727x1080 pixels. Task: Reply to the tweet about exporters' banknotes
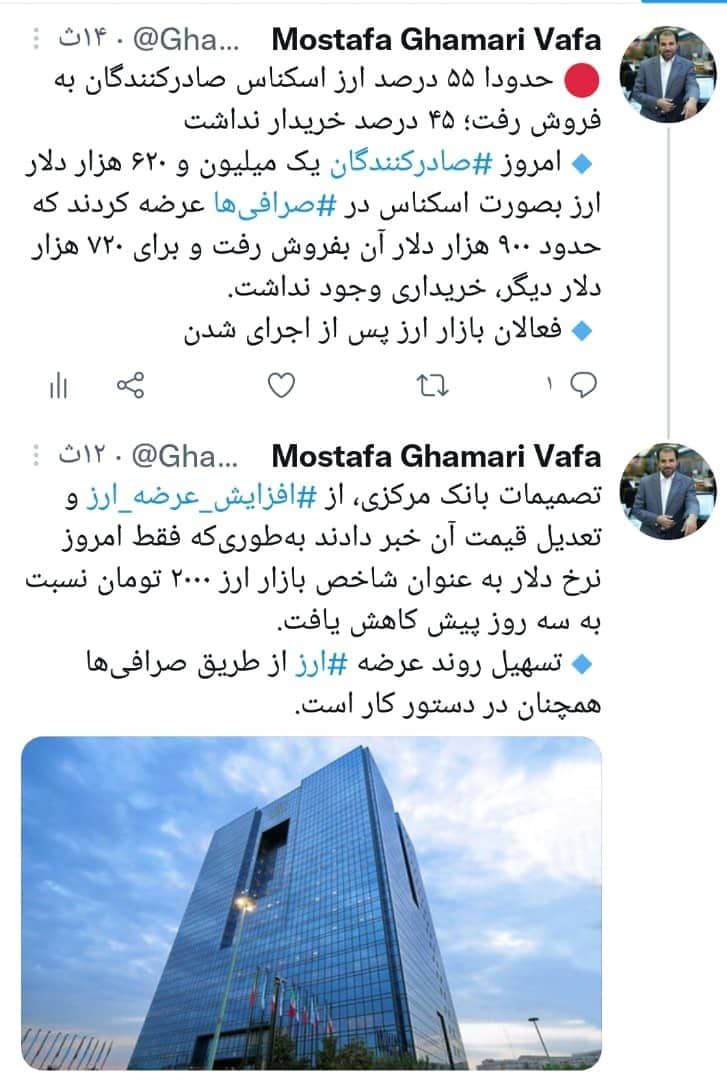585,385
